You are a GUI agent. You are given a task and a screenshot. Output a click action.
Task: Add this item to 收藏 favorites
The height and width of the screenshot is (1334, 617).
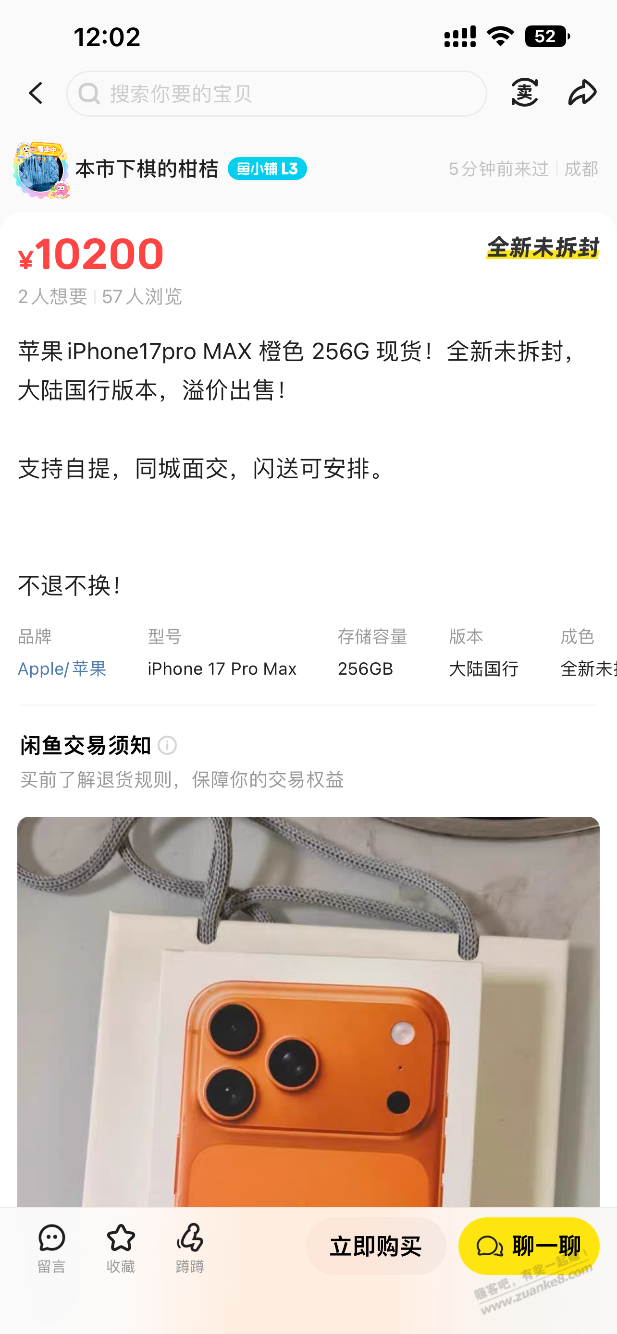(121, 1248)
